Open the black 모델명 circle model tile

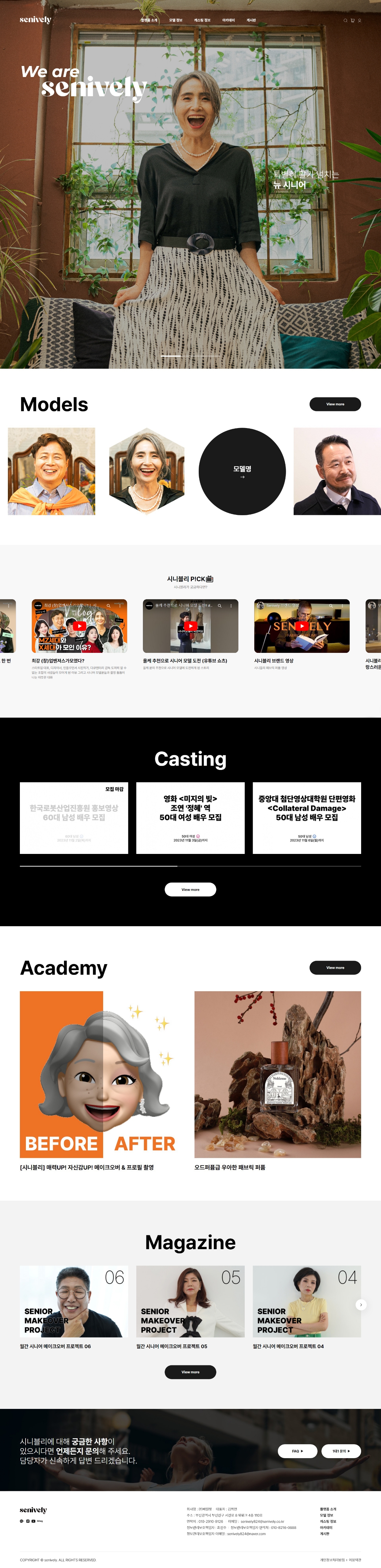pyautogui.click(x=242, y=471)
